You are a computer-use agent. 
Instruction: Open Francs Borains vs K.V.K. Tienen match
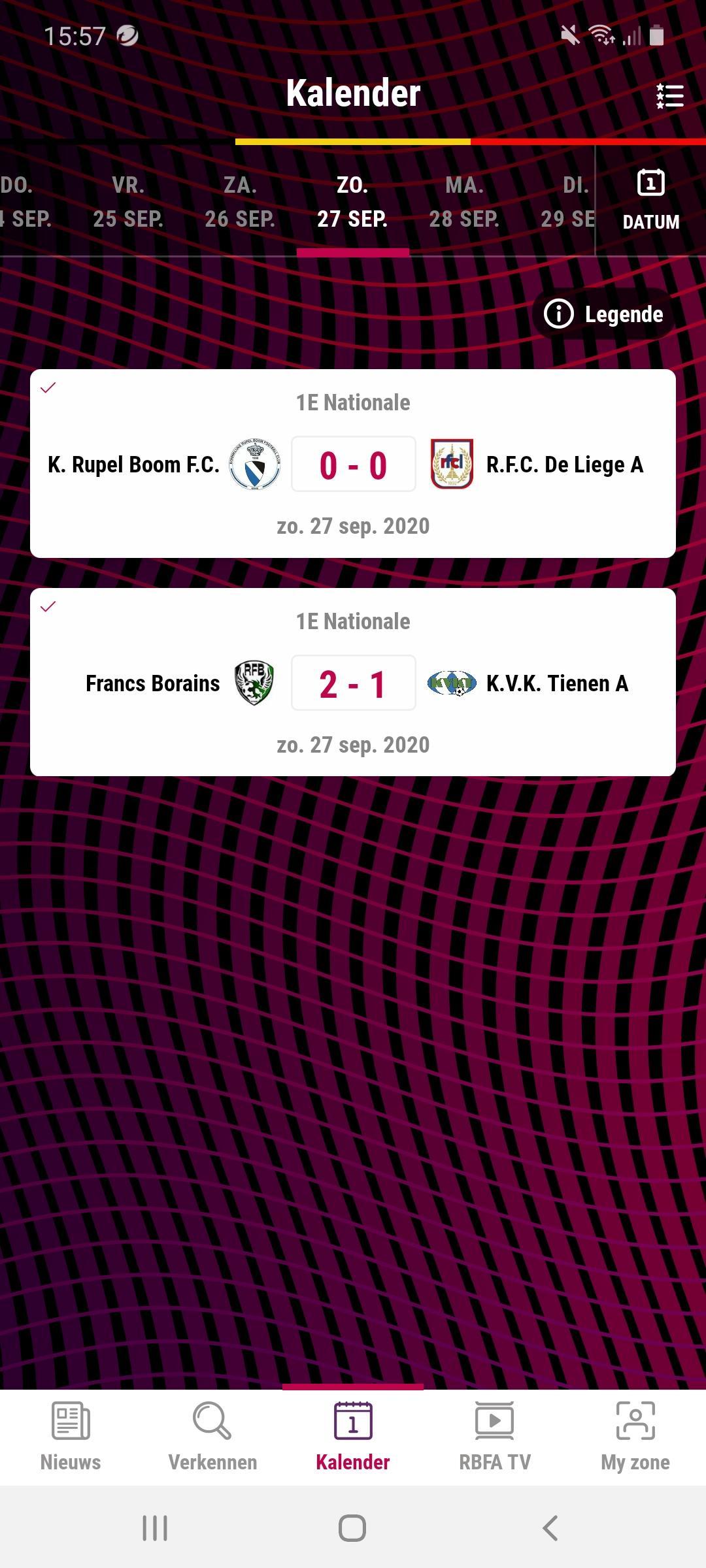[353, 683]
